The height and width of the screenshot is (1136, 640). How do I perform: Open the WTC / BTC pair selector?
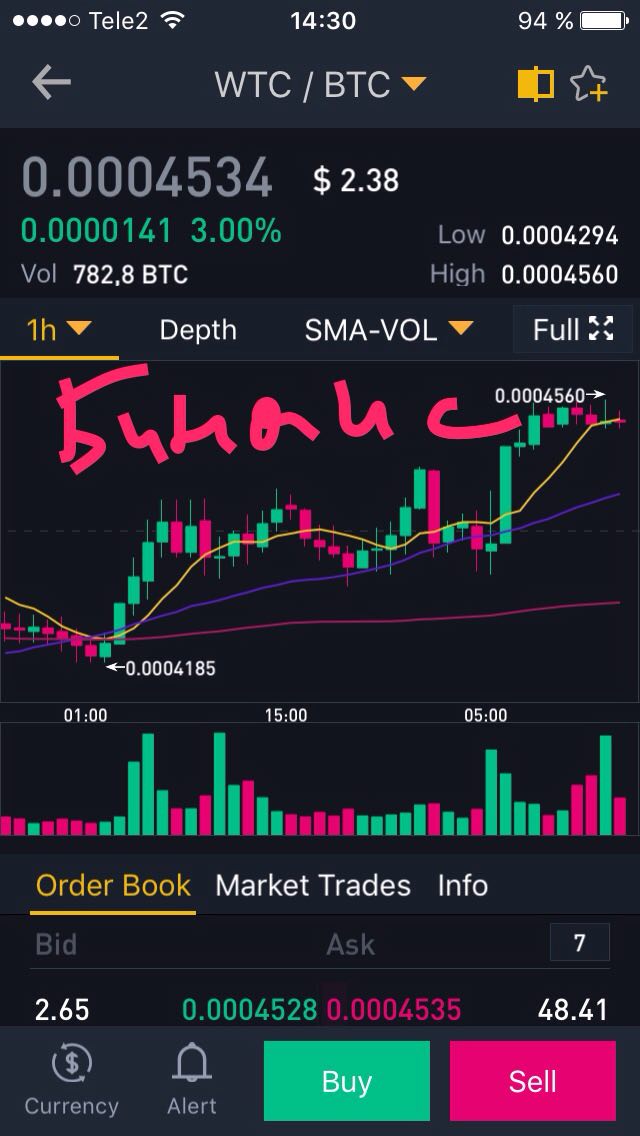click(320, 84)
